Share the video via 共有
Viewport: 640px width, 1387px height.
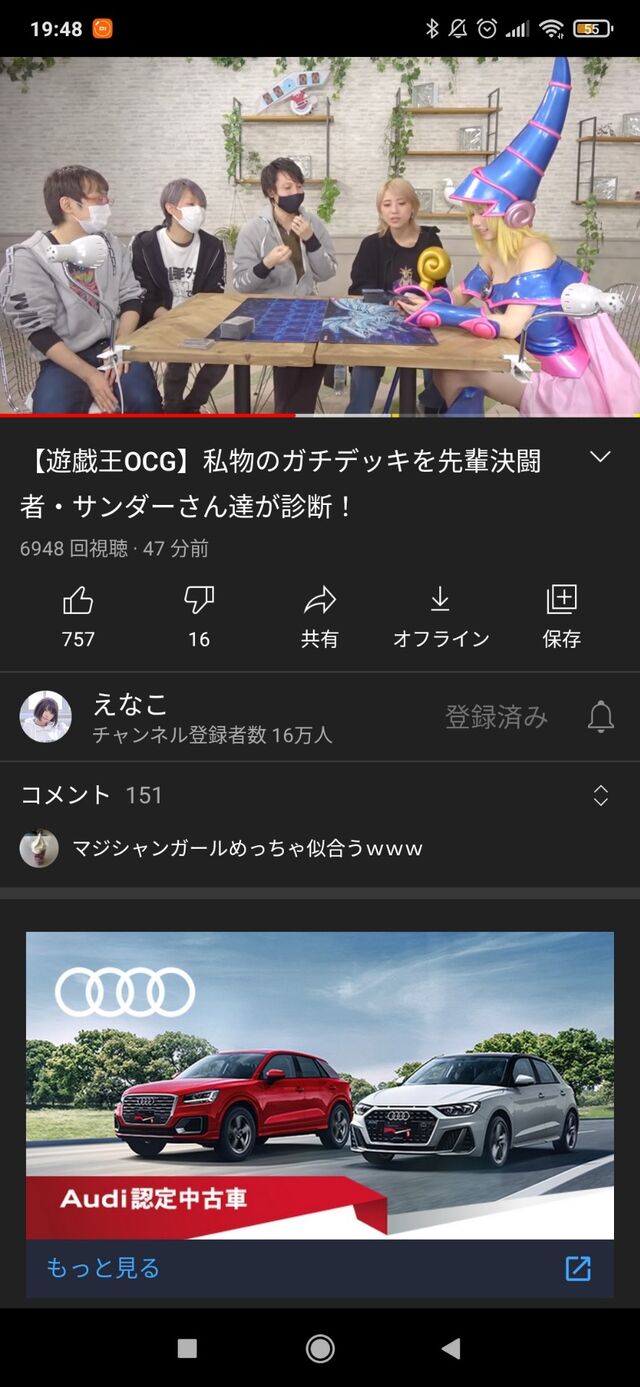point(320,615)
